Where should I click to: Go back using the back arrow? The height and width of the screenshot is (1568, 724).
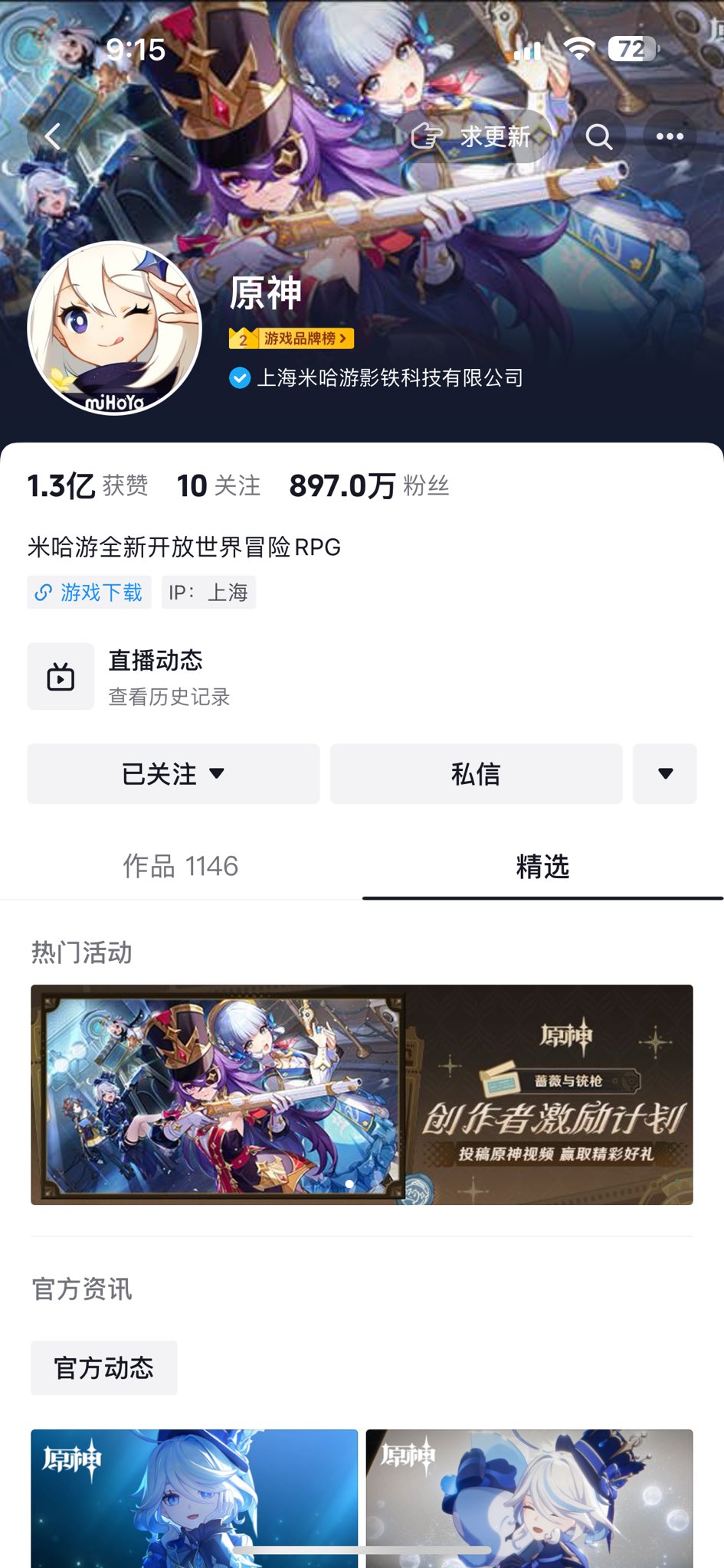pos(53,137)
